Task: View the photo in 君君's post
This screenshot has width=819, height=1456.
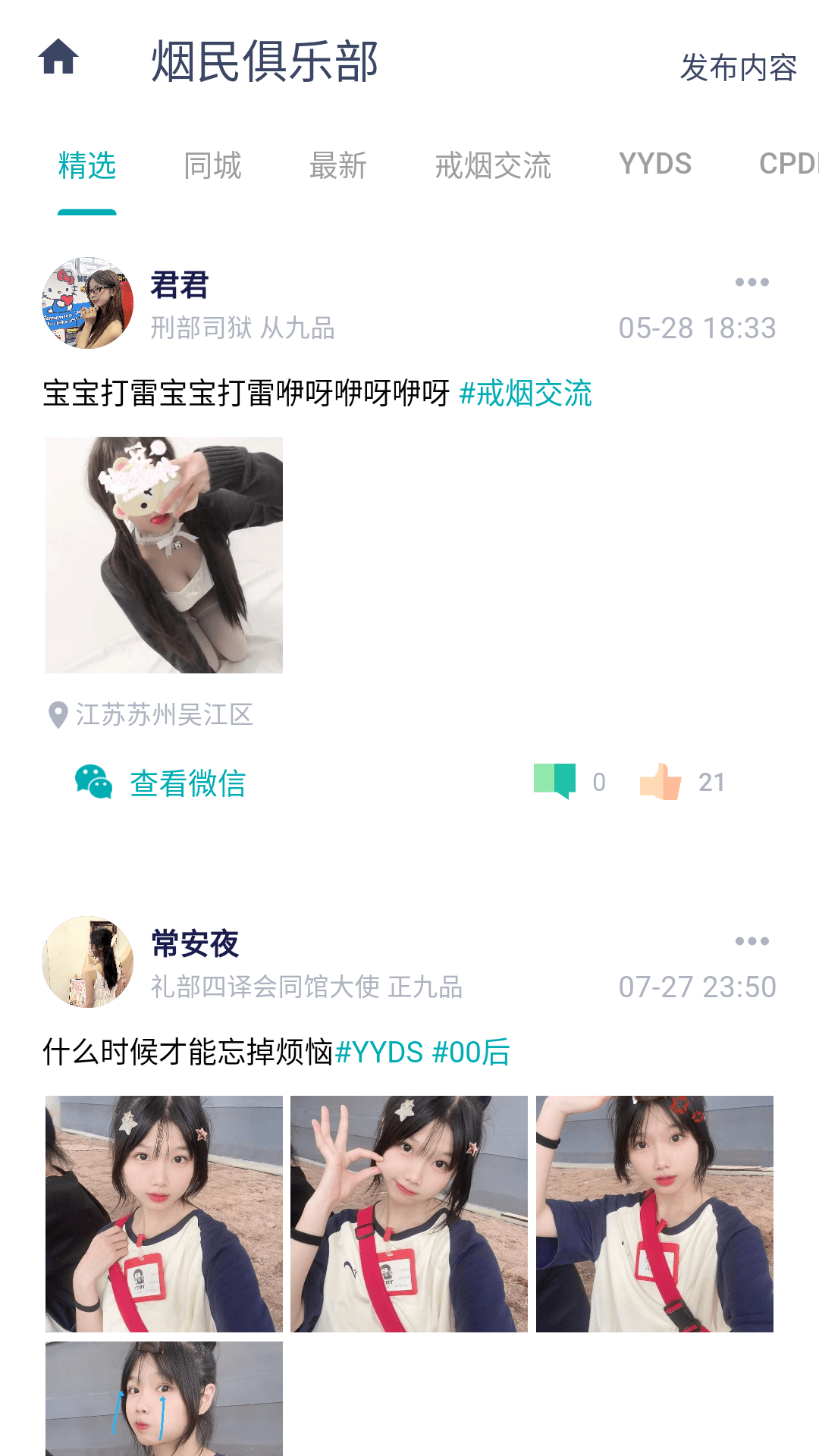Action: (164, 555)
